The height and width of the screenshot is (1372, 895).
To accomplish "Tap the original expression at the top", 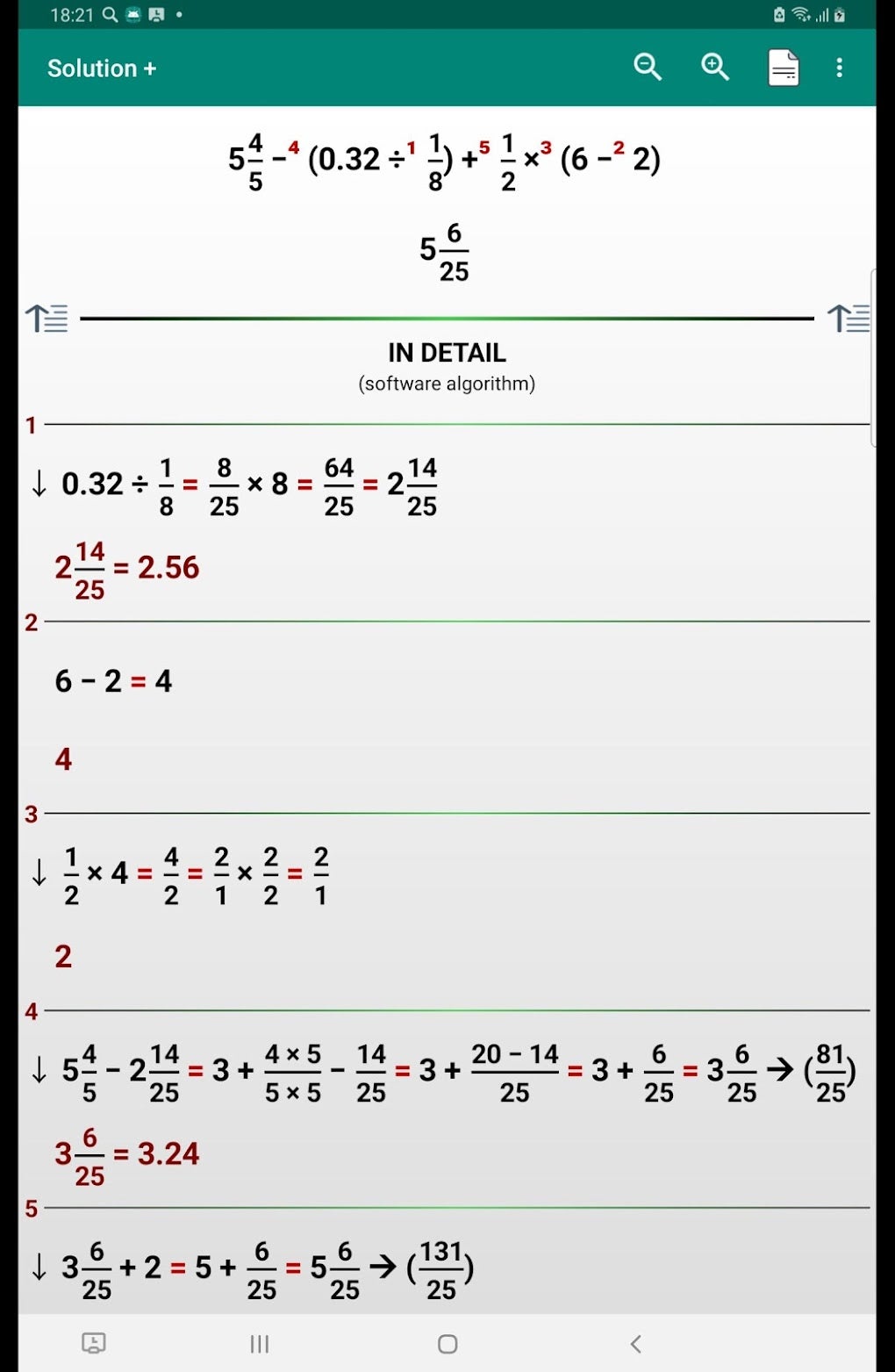I will (444, 160).
